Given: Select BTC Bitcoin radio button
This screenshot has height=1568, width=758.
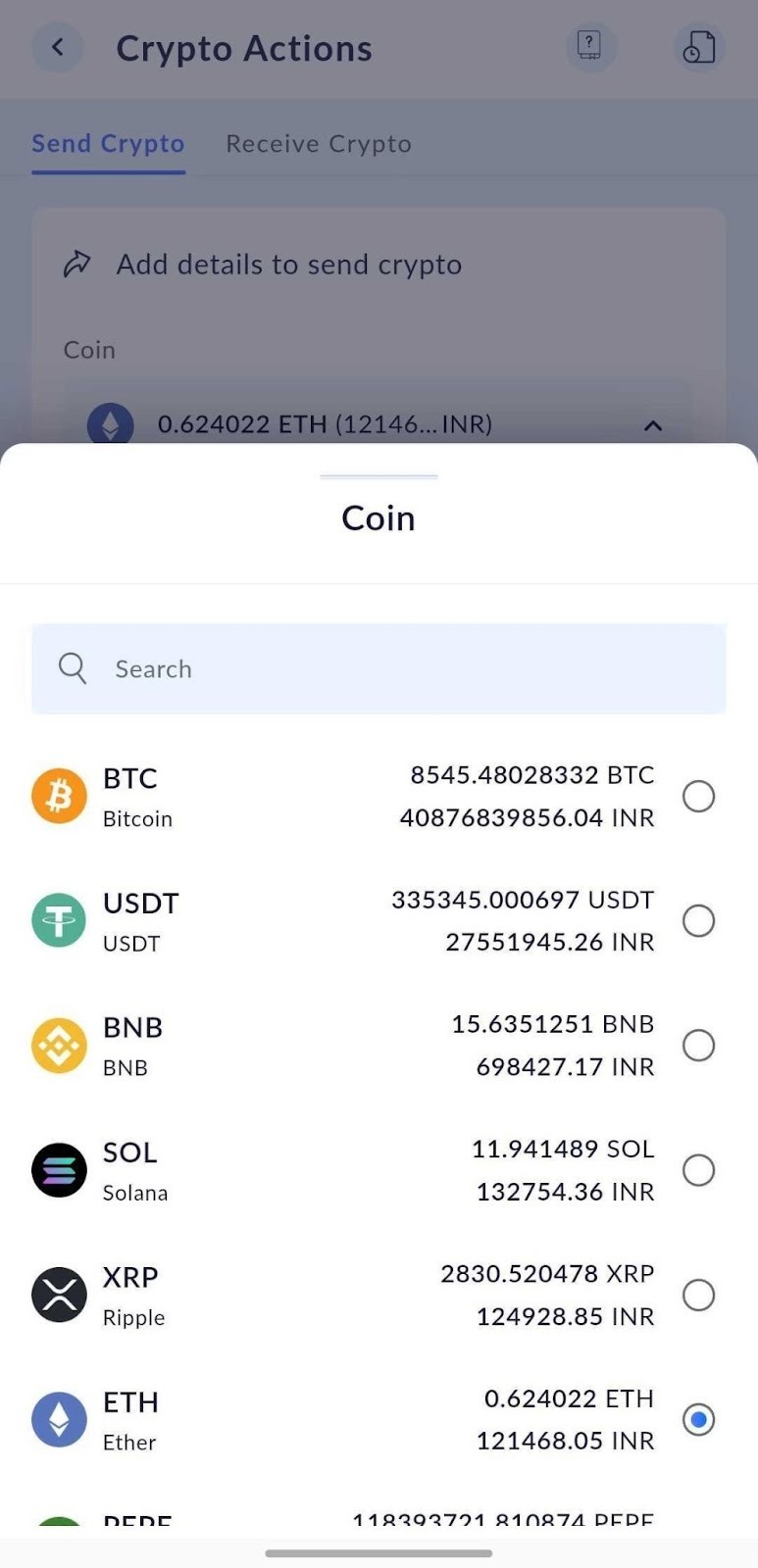Looking at the screenshot, I should coord(697,796).
